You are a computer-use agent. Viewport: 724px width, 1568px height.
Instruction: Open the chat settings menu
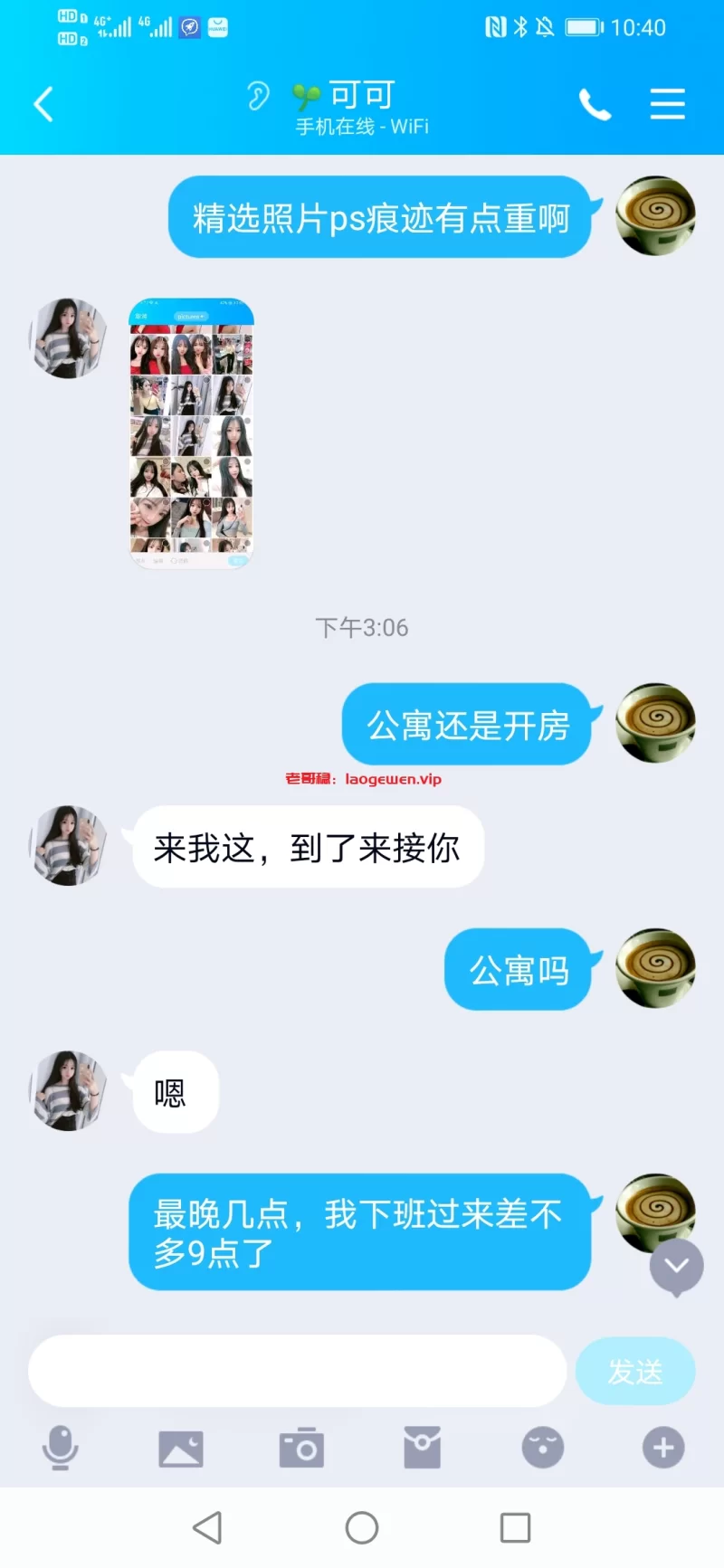click(x=667, y=104)
